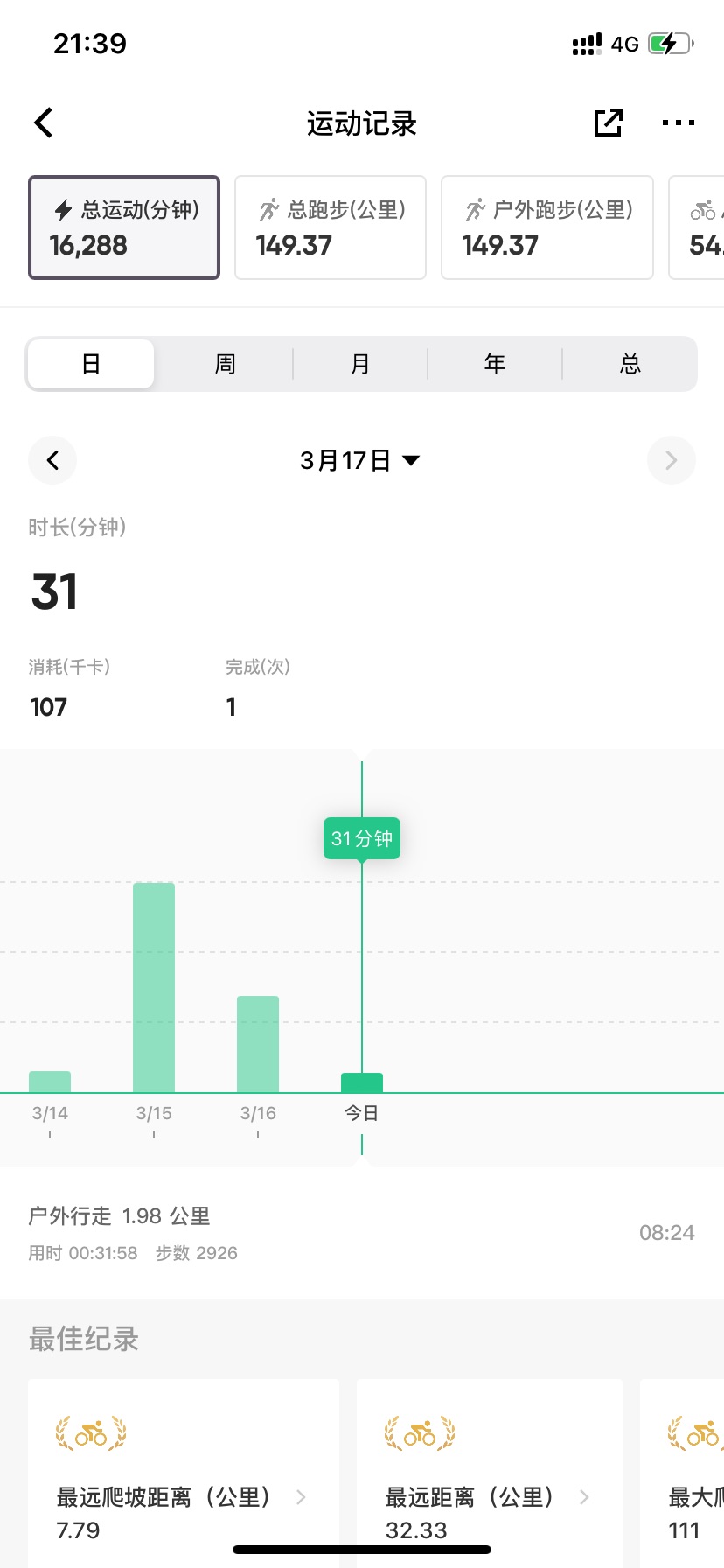This screenshot has height=1568, width=724.
Task: Switch to the 总 view
Action: pyautogui.click(x=630, y=364)
